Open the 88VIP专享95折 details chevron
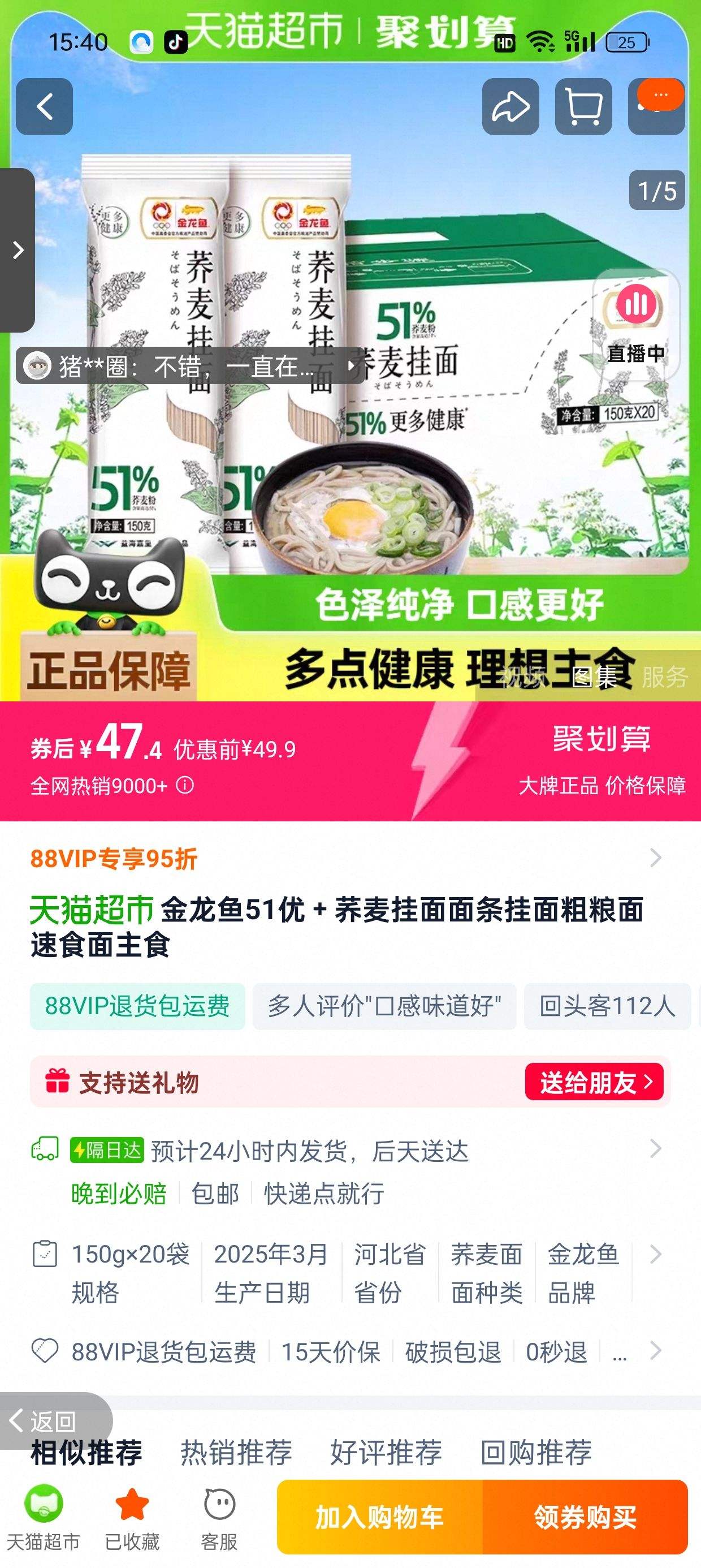Image resolution: width=701 pixels, height=1568 pixels. coord(655,857)
